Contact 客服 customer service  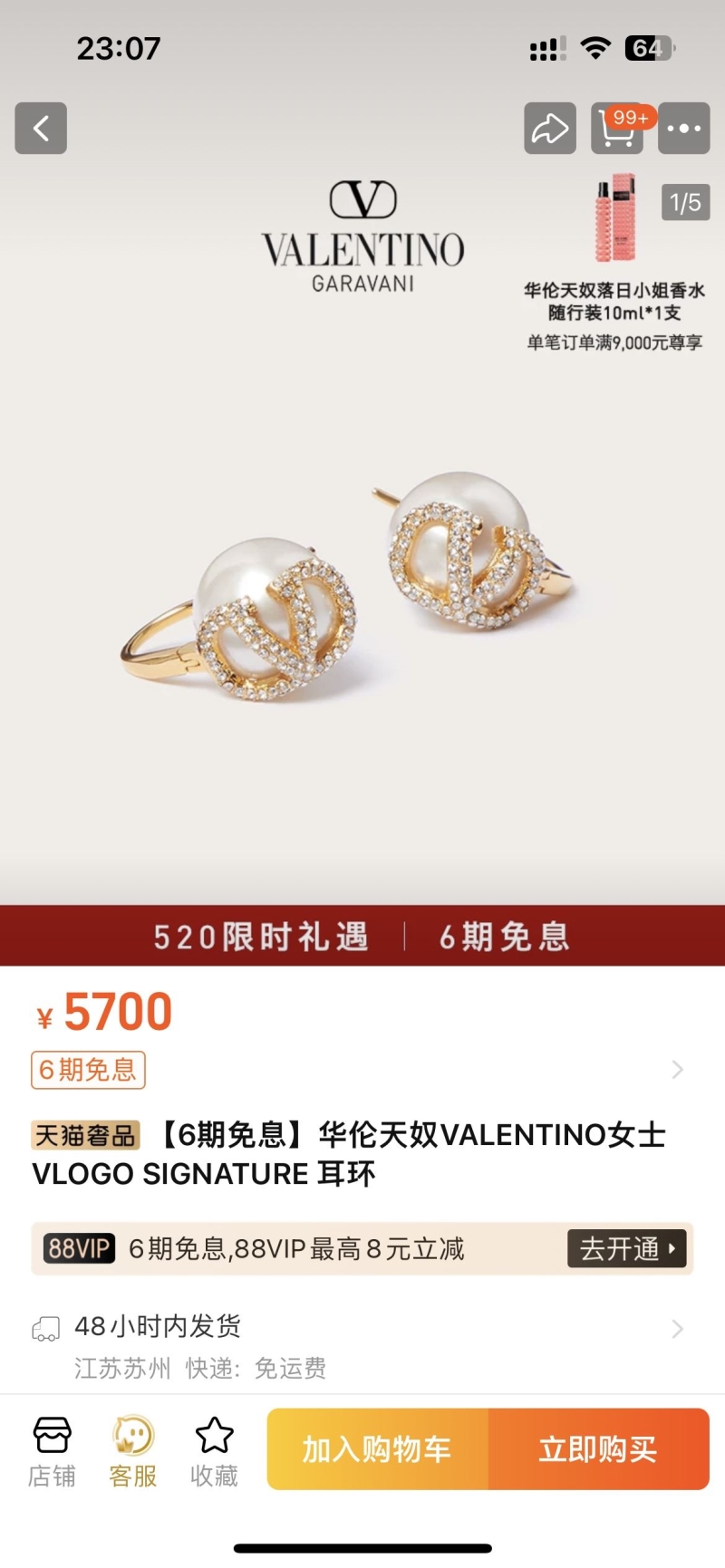(x=133, y=1452)
